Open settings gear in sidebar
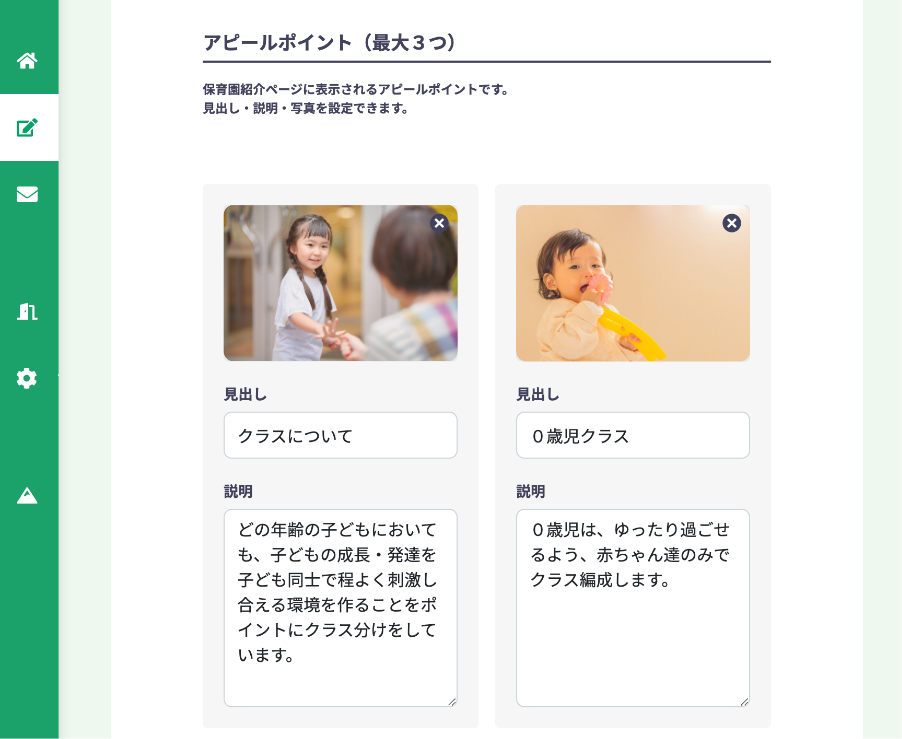The width and height of the screenshot is (902, 739). pyautogui.click(x=27, y=378)
